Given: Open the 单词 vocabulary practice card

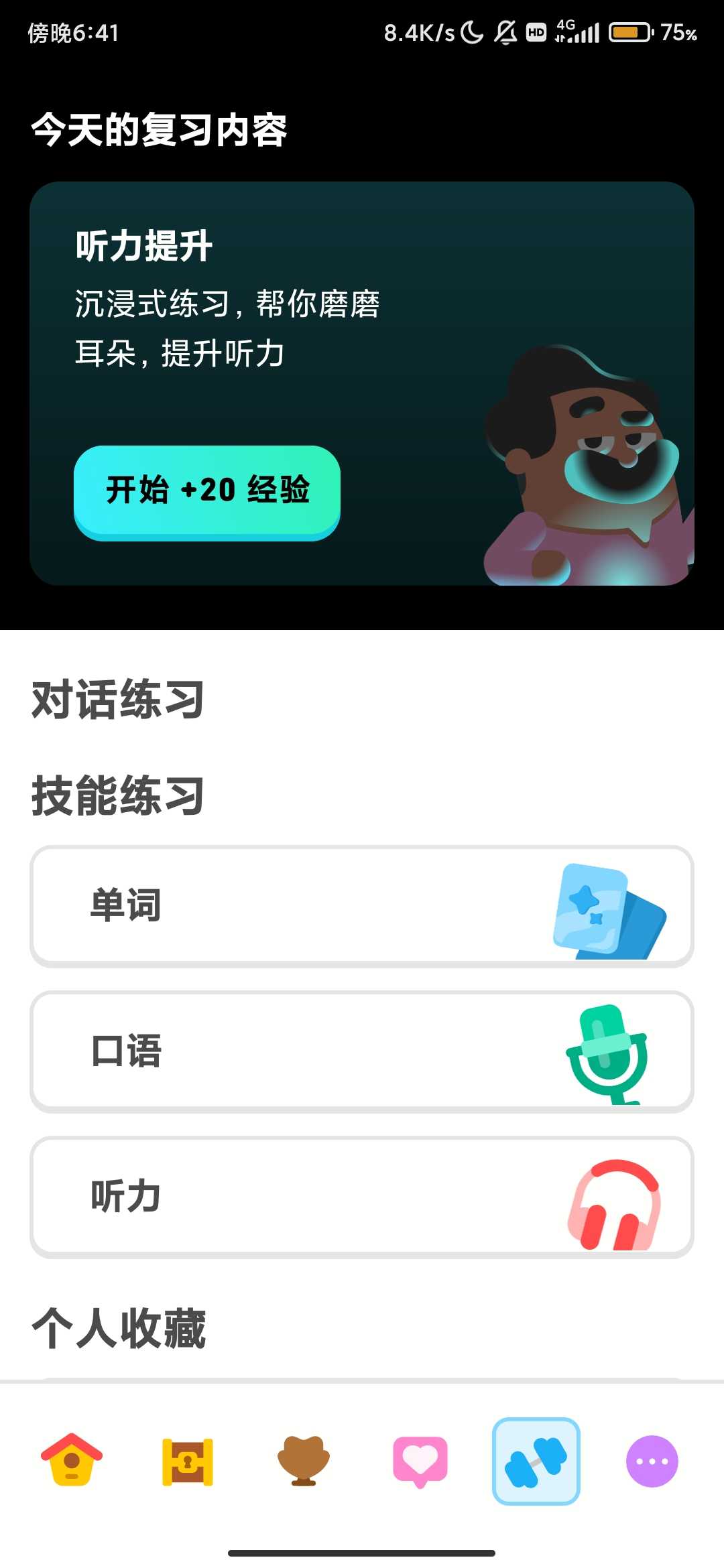Looking at the screenshot, I should 362,905.
